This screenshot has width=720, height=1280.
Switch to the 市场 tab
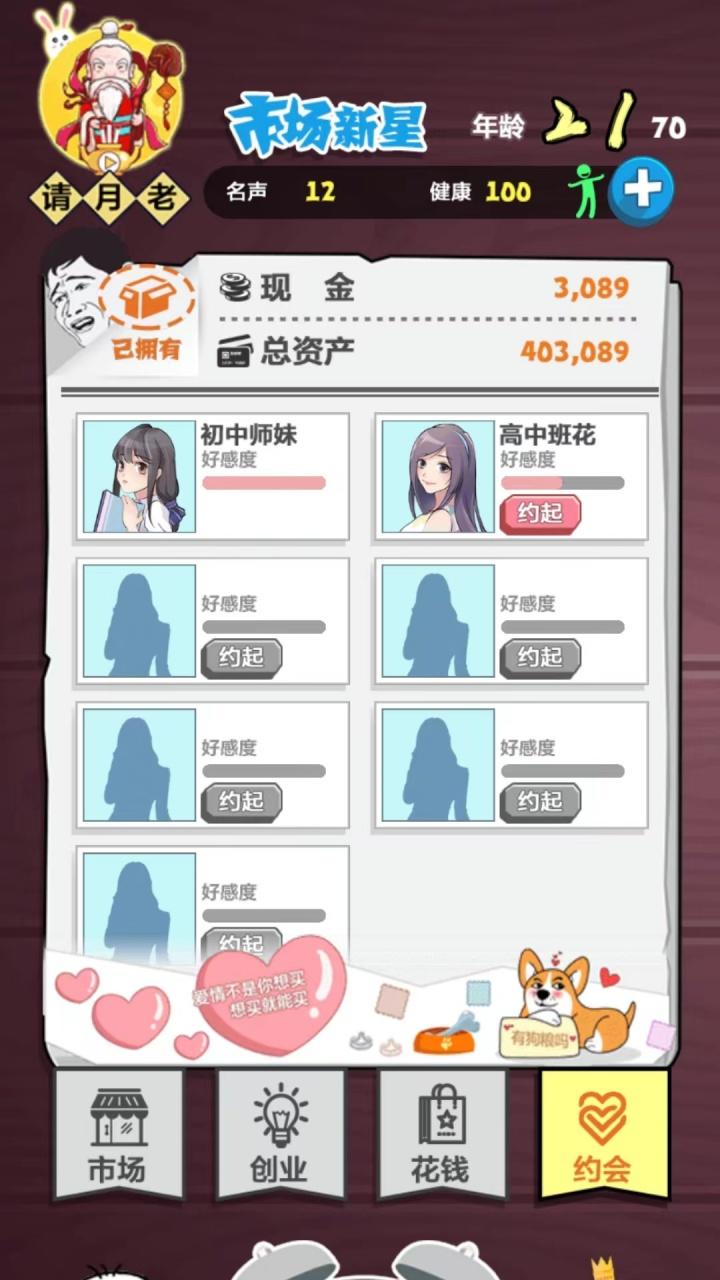click(118, 1134)
